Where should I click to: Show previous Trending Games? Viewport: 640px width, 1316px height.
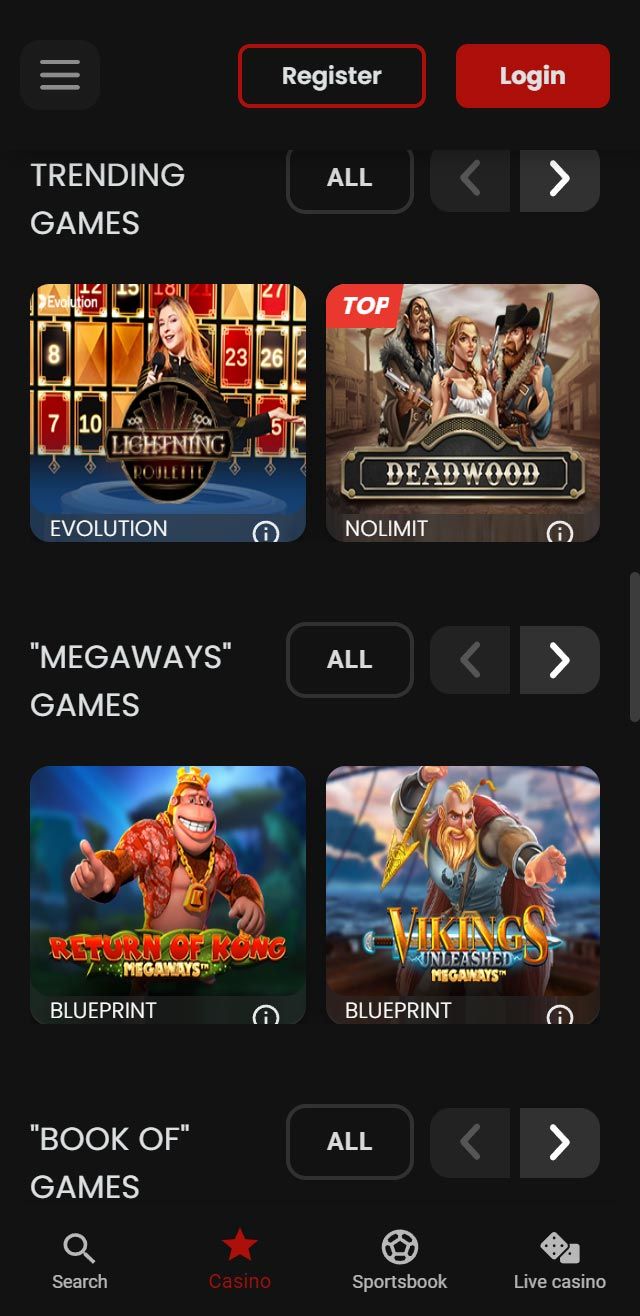coord(470,179)
